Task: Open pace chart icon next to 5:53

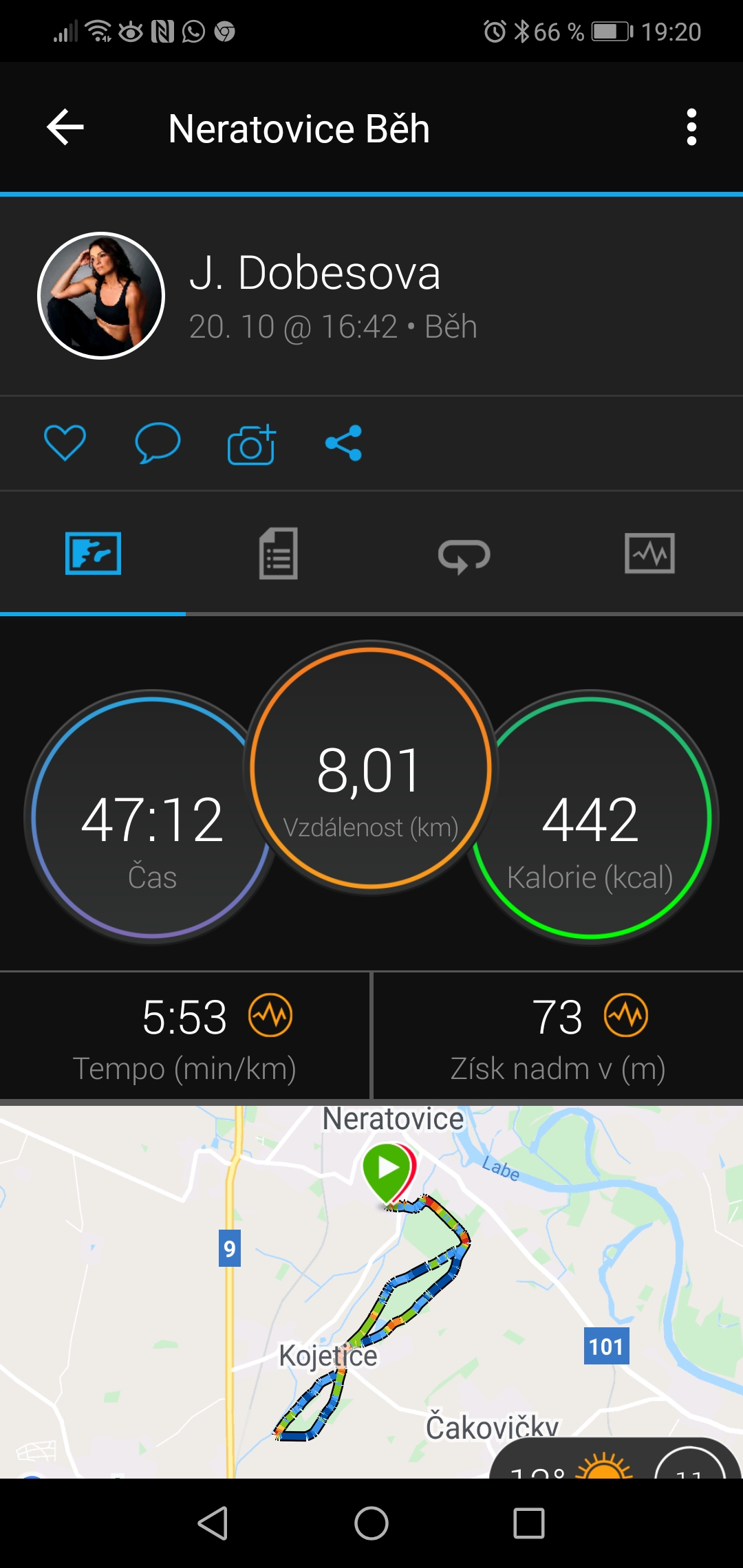Action: point(270,1016)
